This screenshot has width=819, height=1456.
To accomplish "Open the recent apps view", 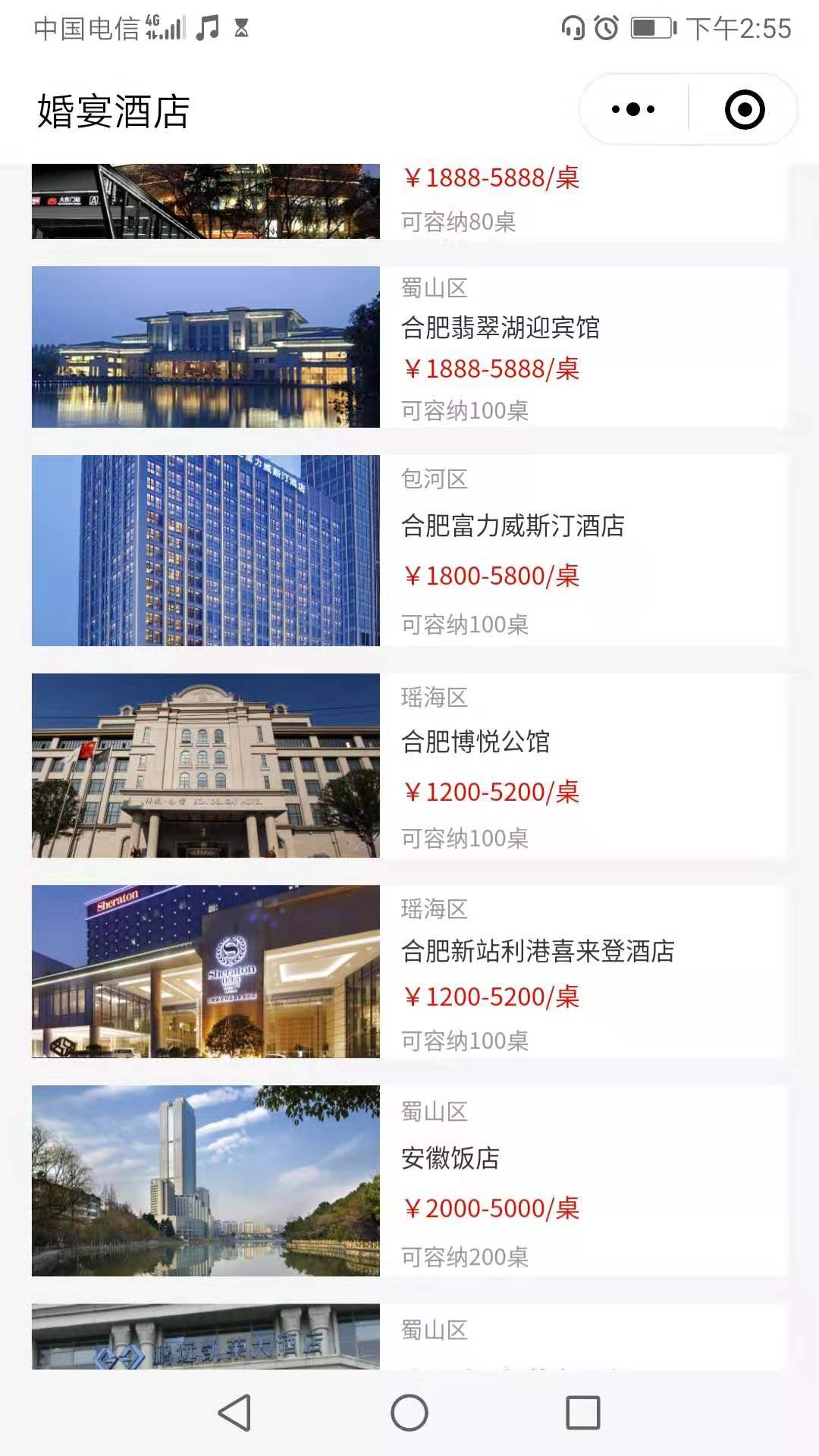I will tap(583, 1413).
